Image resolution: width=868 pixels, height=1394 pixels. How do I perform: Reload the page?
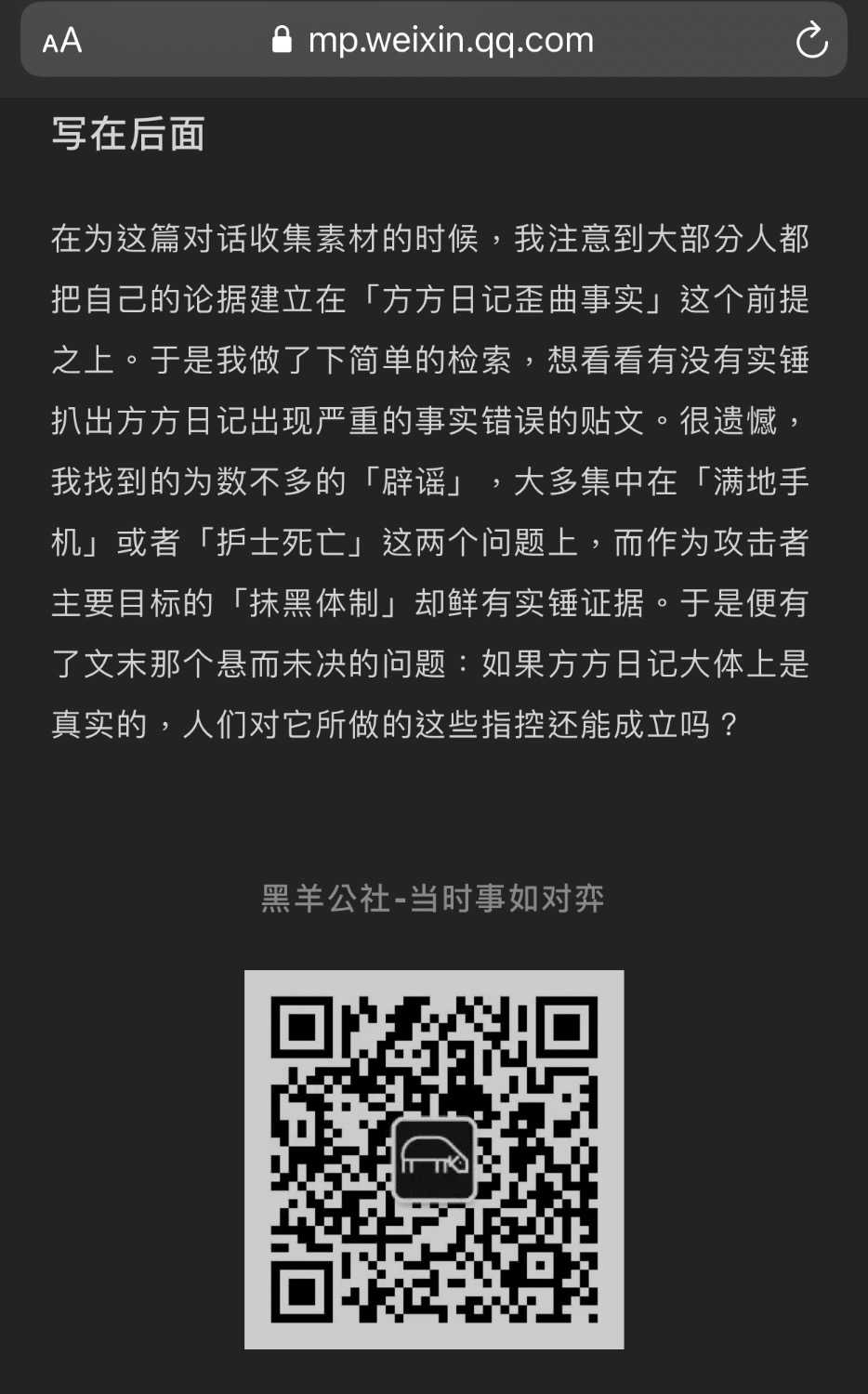811,40
